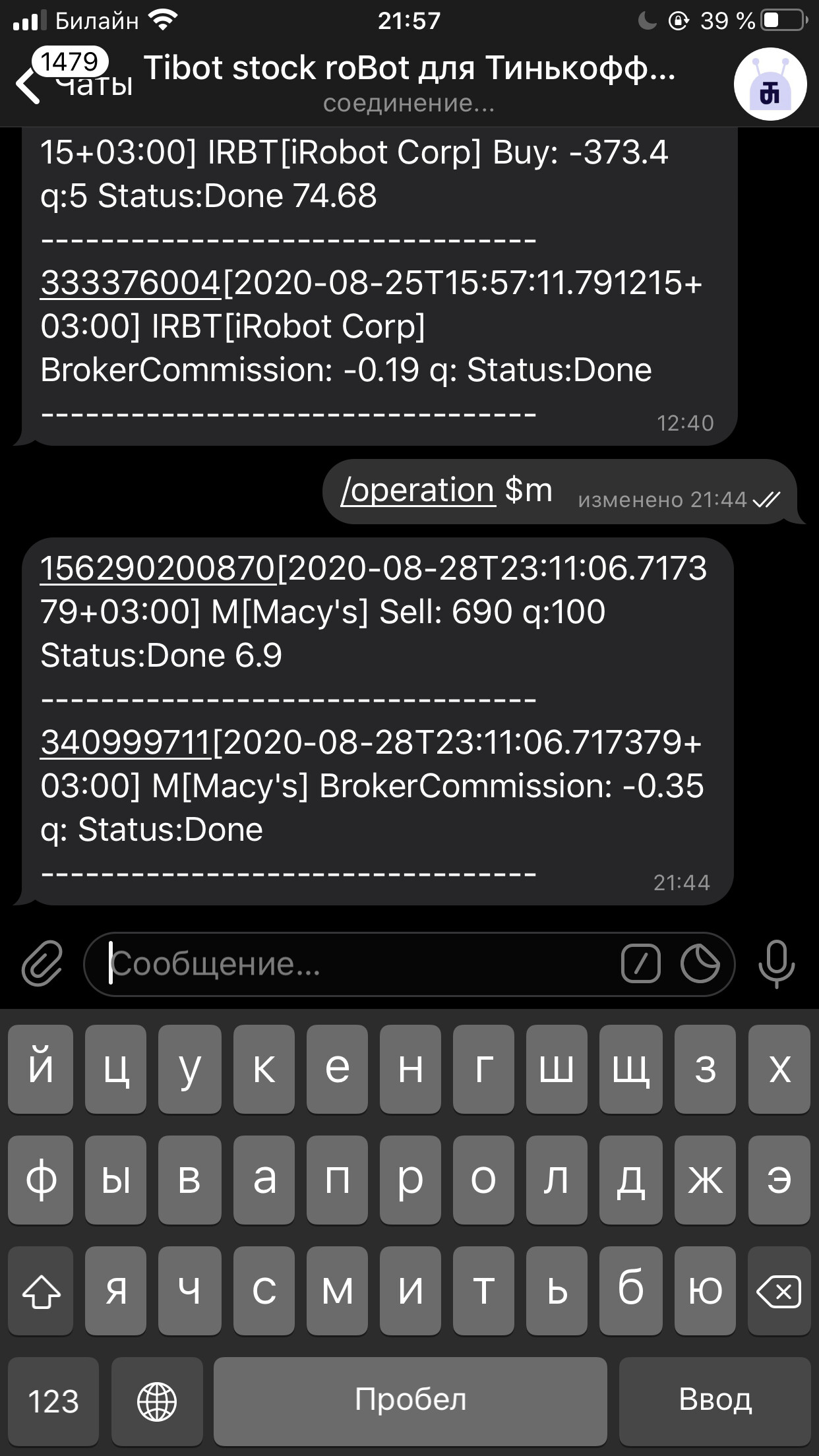The width and height of the screenshot is (819, 1456).
Task: Open operation ID 156290200870 link
Action: [158, 568]
